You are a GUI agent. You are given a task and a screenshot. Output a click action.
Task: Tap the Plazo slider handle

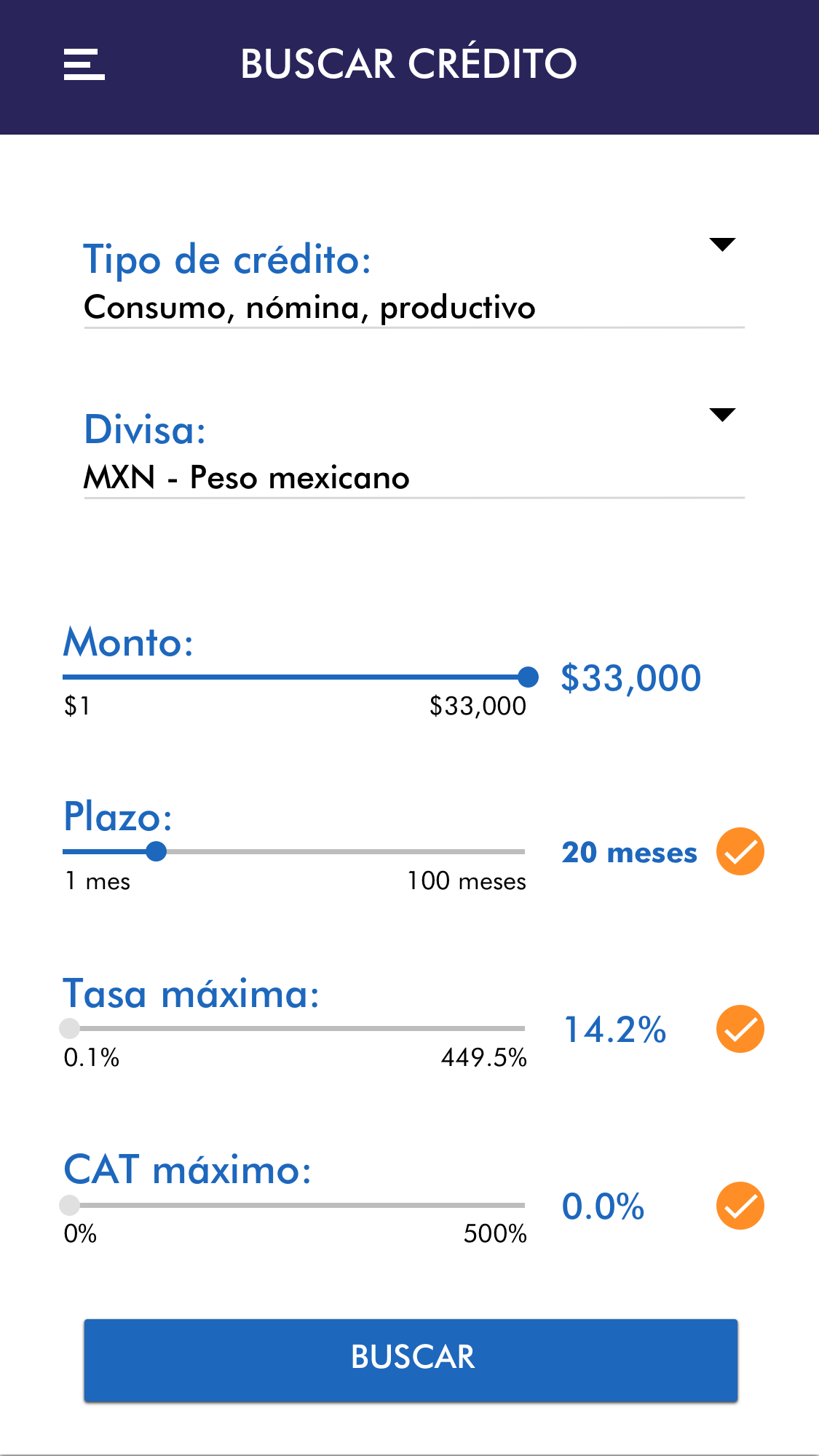(156, 851)
